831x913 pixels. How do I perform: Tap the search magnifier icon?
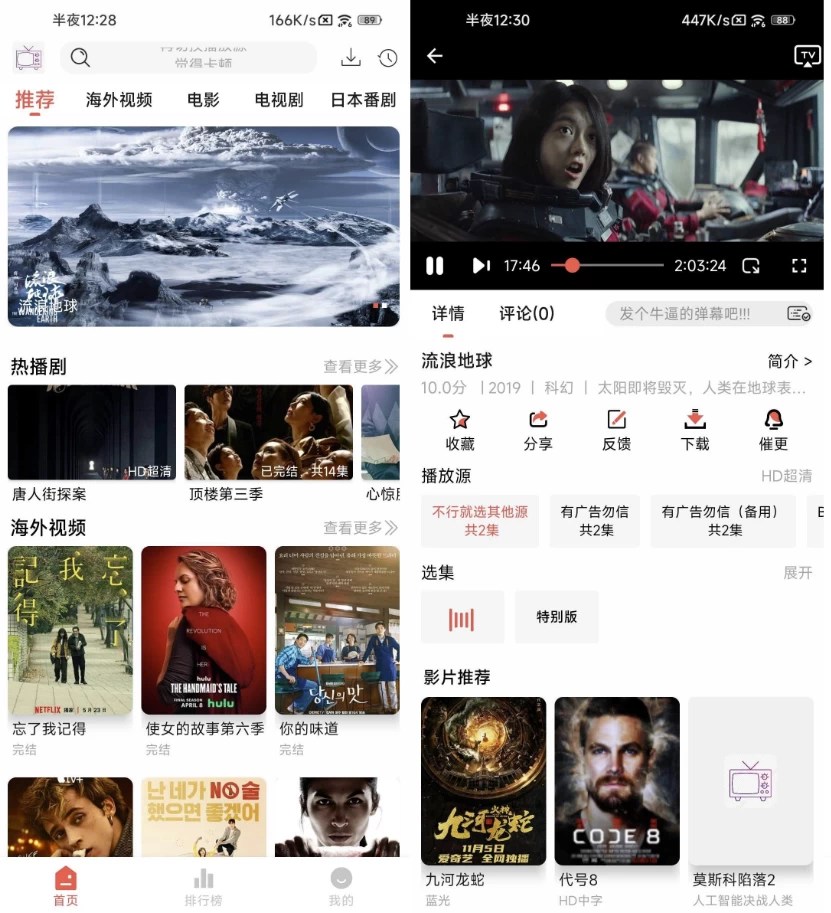pyautogui.click(x=80, y=58)
